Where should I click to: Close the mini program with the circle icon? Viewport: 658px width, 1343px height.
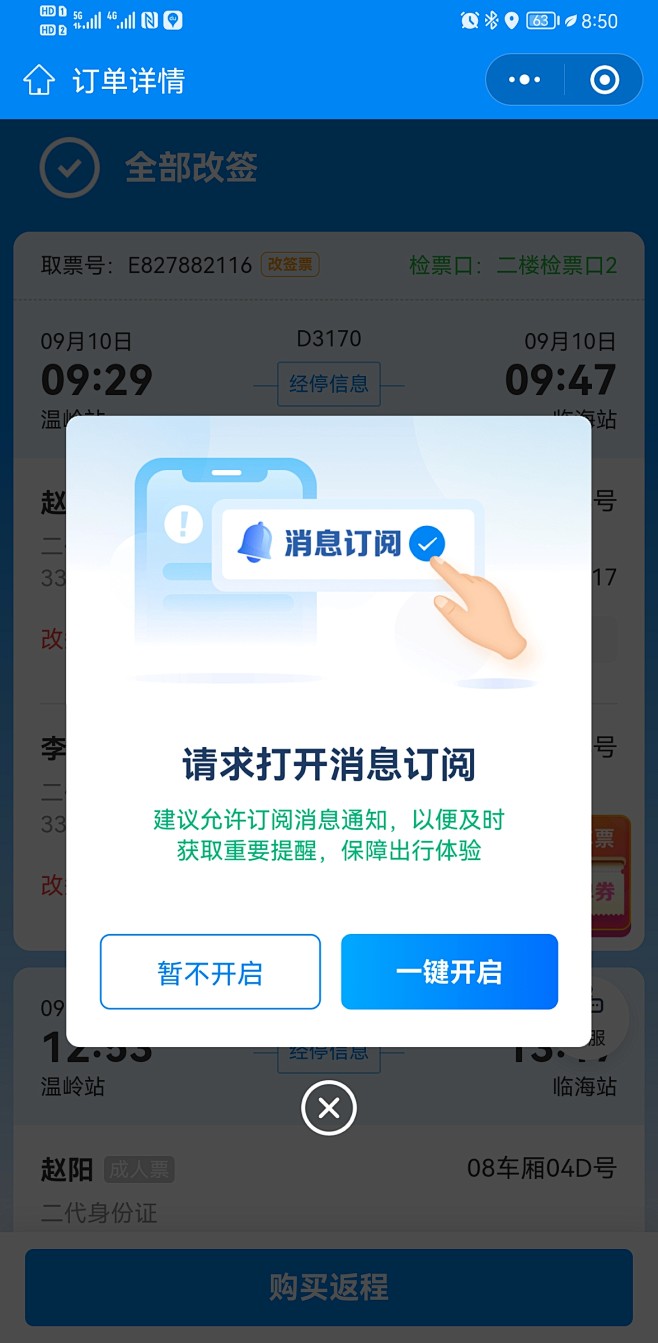(x=605, y=80)
